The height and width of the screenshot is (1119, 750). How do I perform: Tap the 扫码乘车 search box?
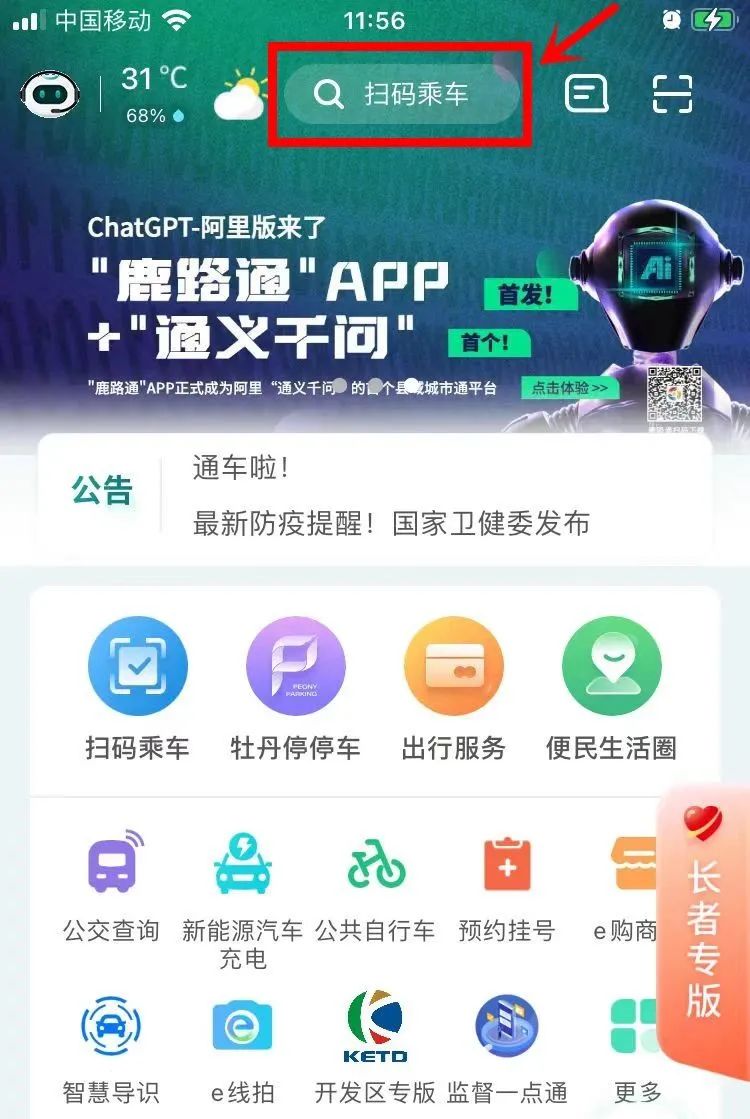[402, 95]
